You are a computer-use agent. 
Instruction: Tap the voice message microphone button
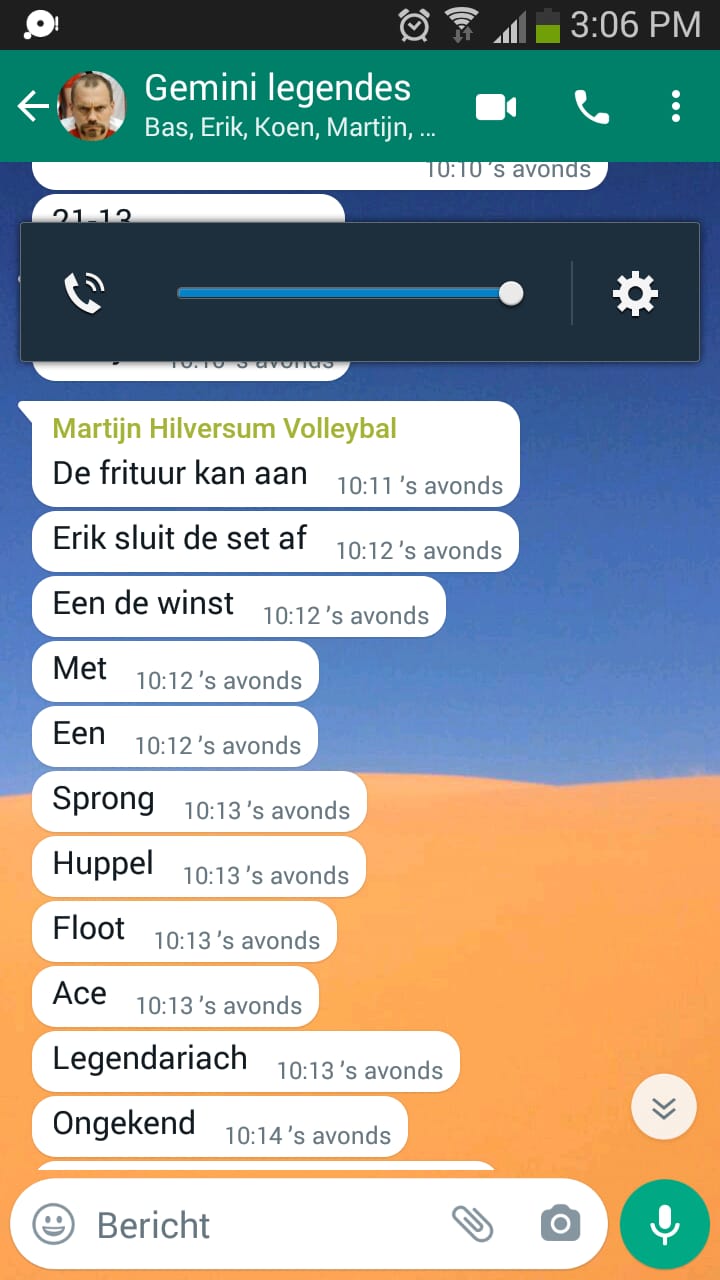[664, 1224]
